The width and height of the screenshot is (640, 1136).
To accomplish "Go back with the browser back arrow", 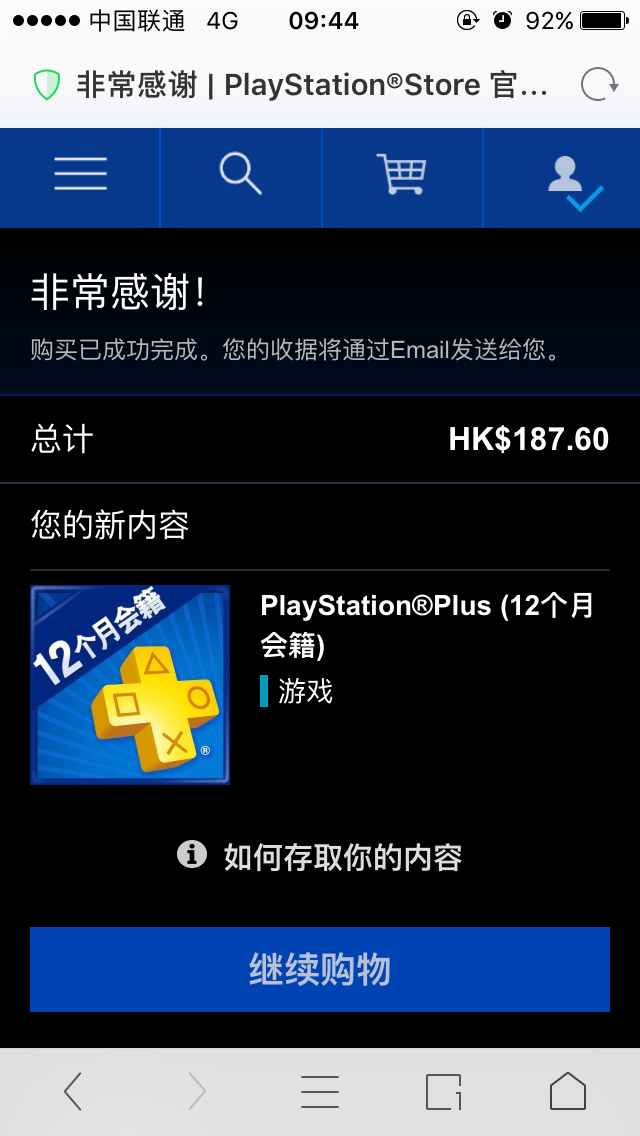I will (x=73, y=1091).
